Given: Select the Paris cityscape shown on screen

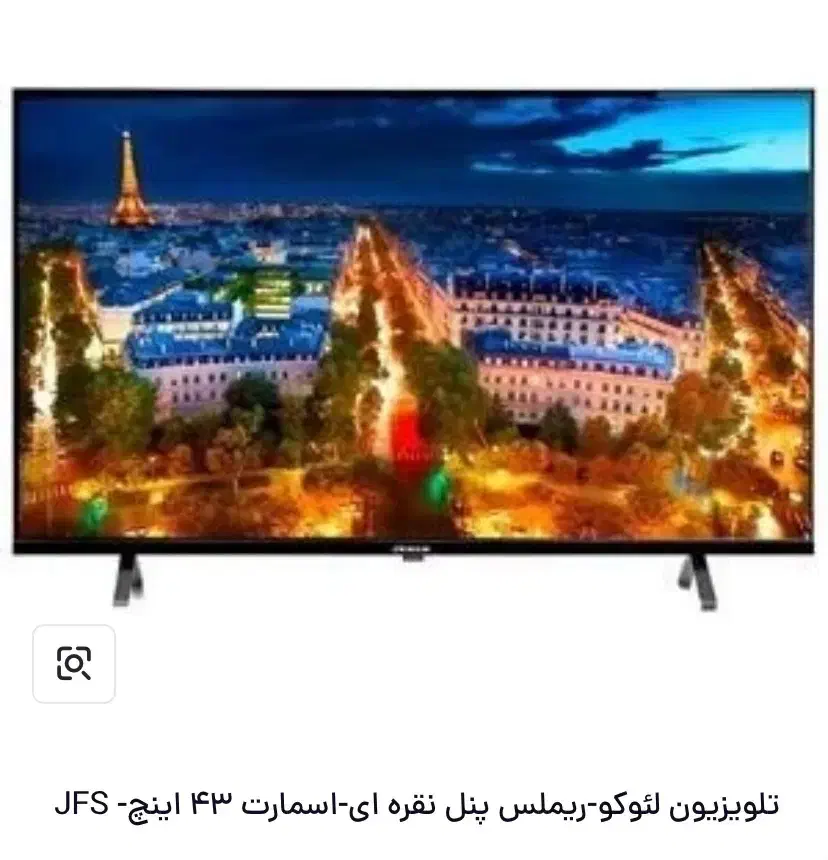Looking at the screenshot, I should point(414,320).
